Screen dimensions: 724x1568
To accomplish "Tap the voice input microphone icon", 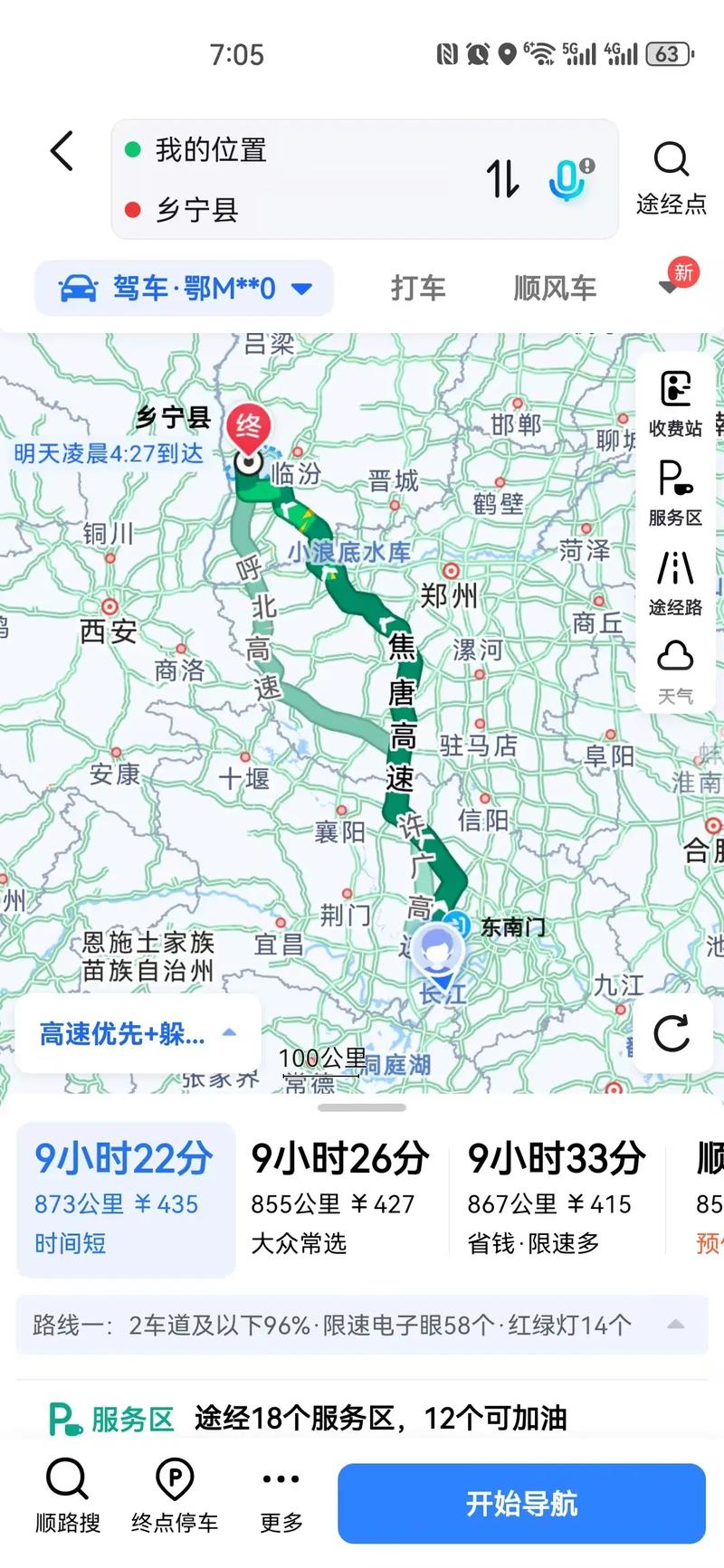I will pos(566,179).
